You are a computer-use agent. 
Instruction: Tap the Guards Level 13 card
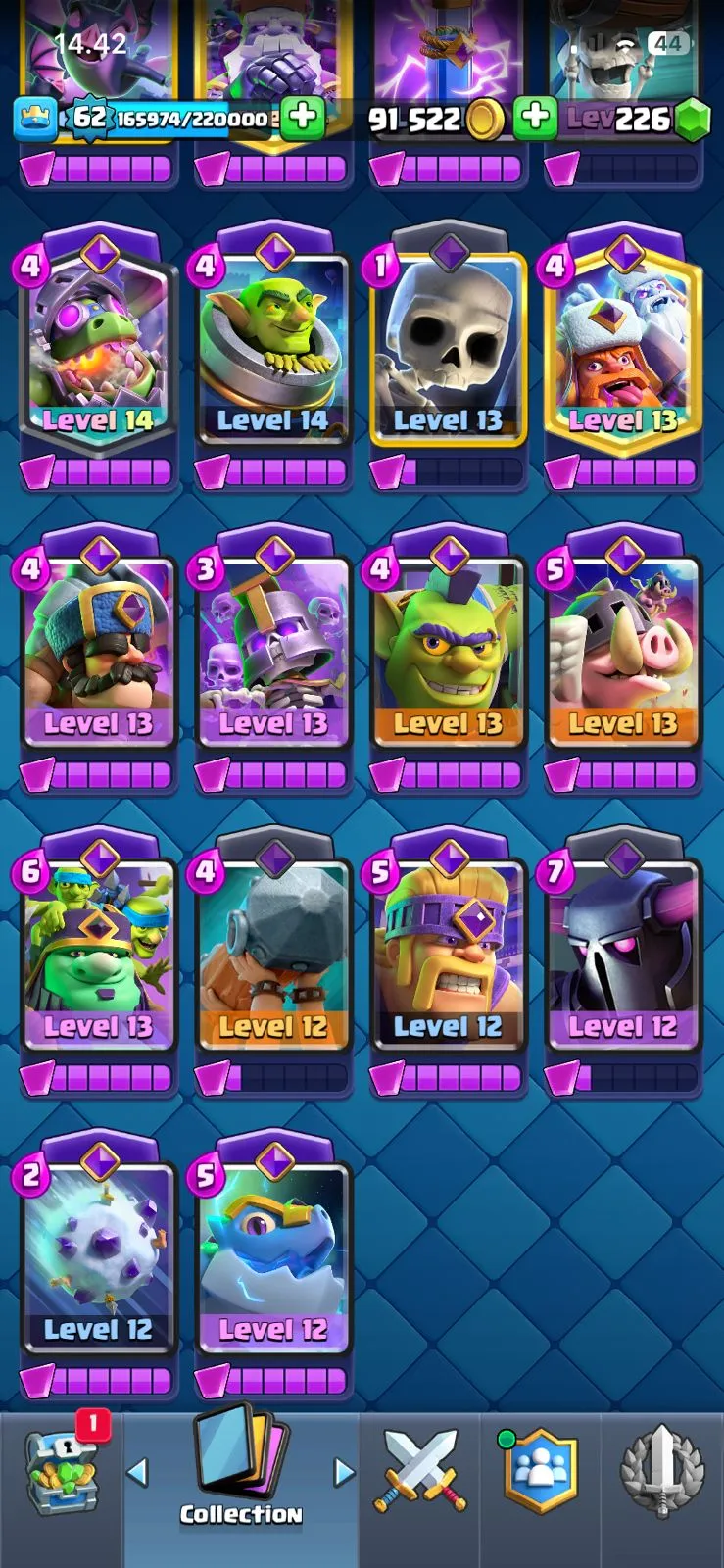(272, 647)
